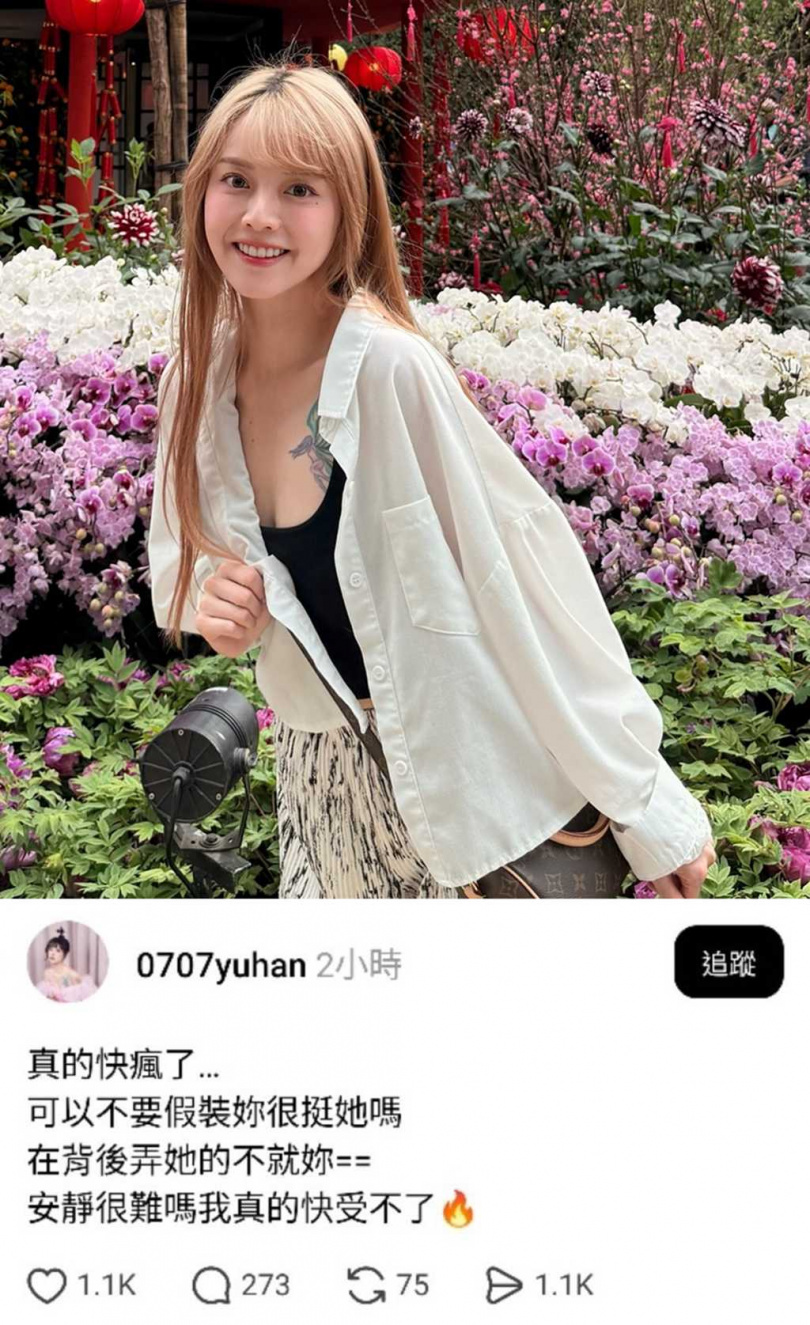This screenshot has width=810, height=1325.
Task: Open the post photo in full view
Action: (405, 455)
